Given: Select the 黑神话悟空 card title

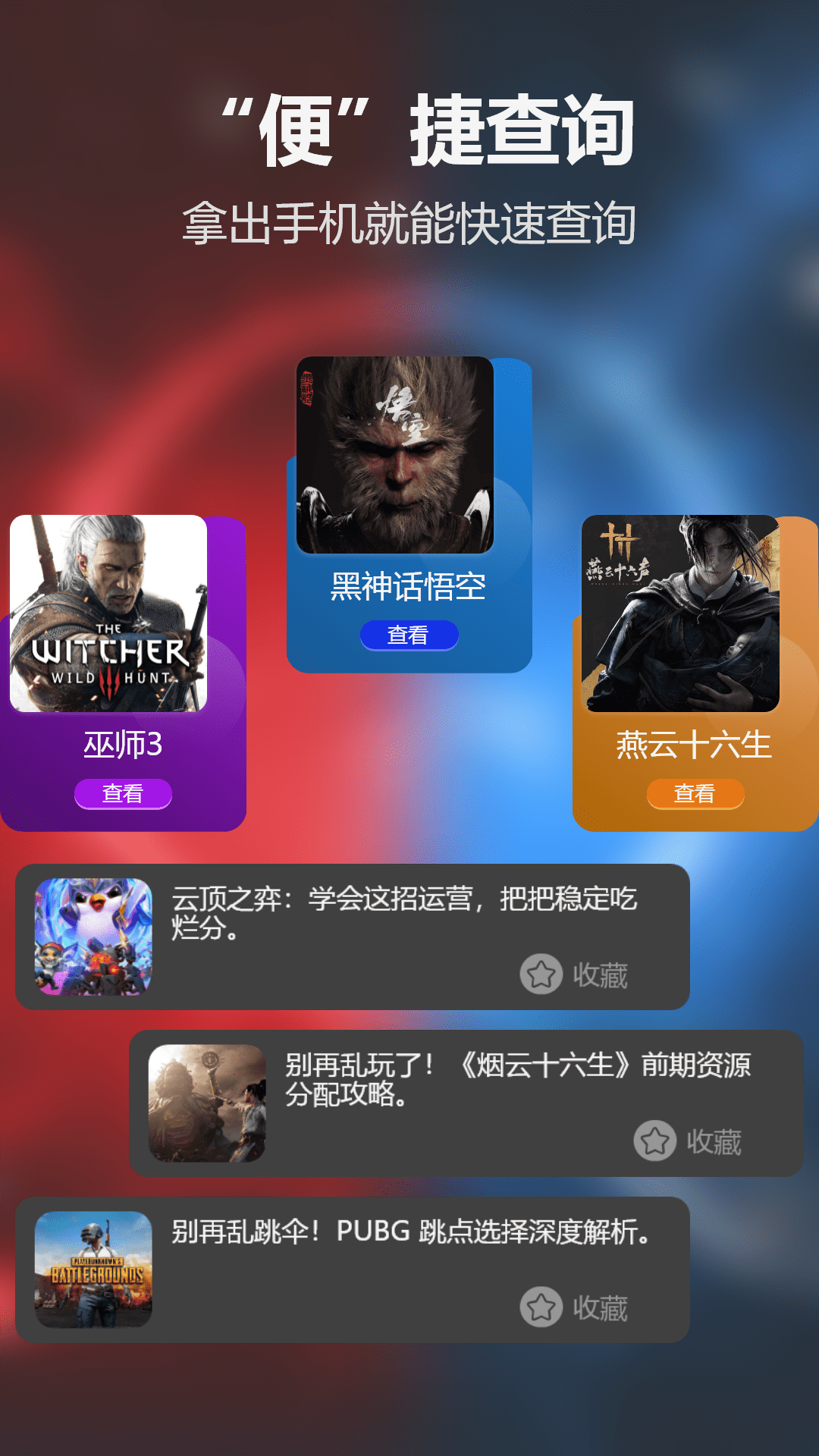Looking at the screenshot, I should pos(408,586).
